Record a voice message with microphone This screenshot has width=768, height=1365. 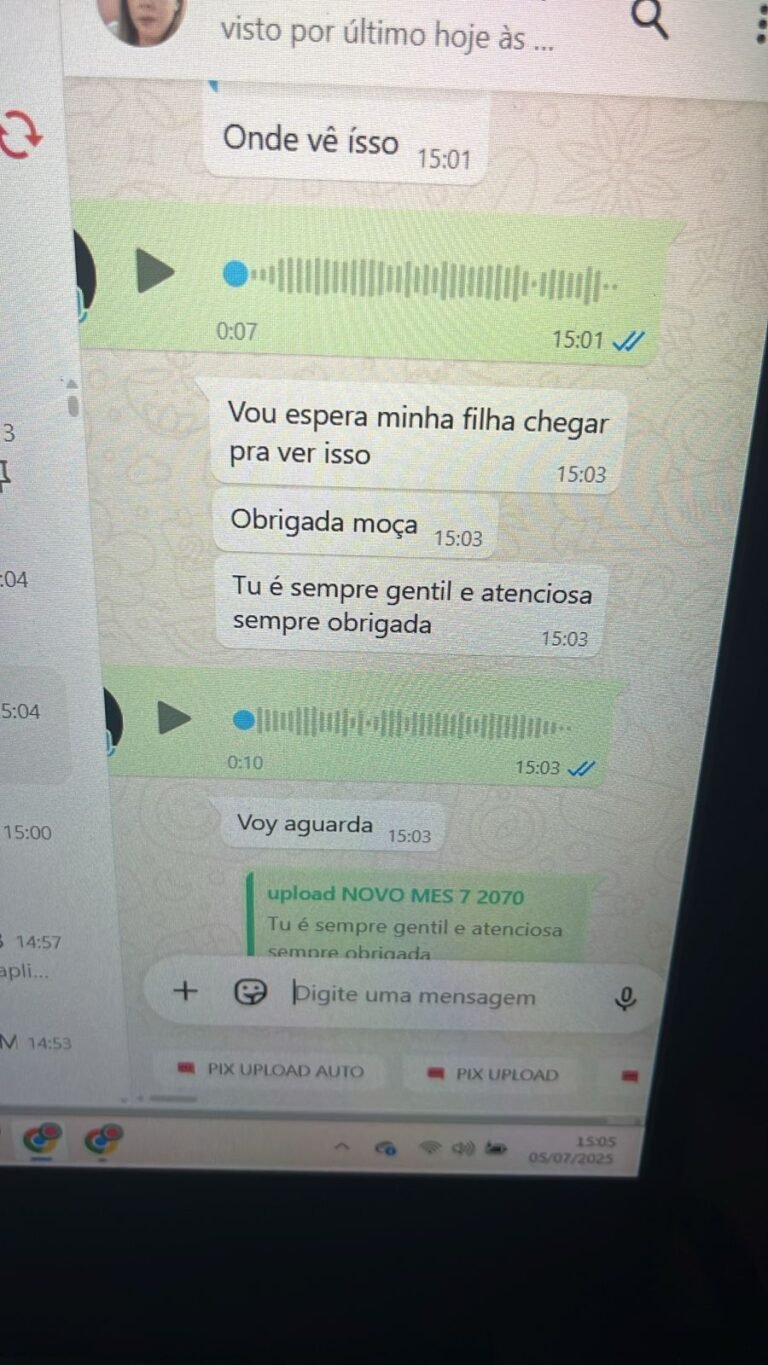626,998
